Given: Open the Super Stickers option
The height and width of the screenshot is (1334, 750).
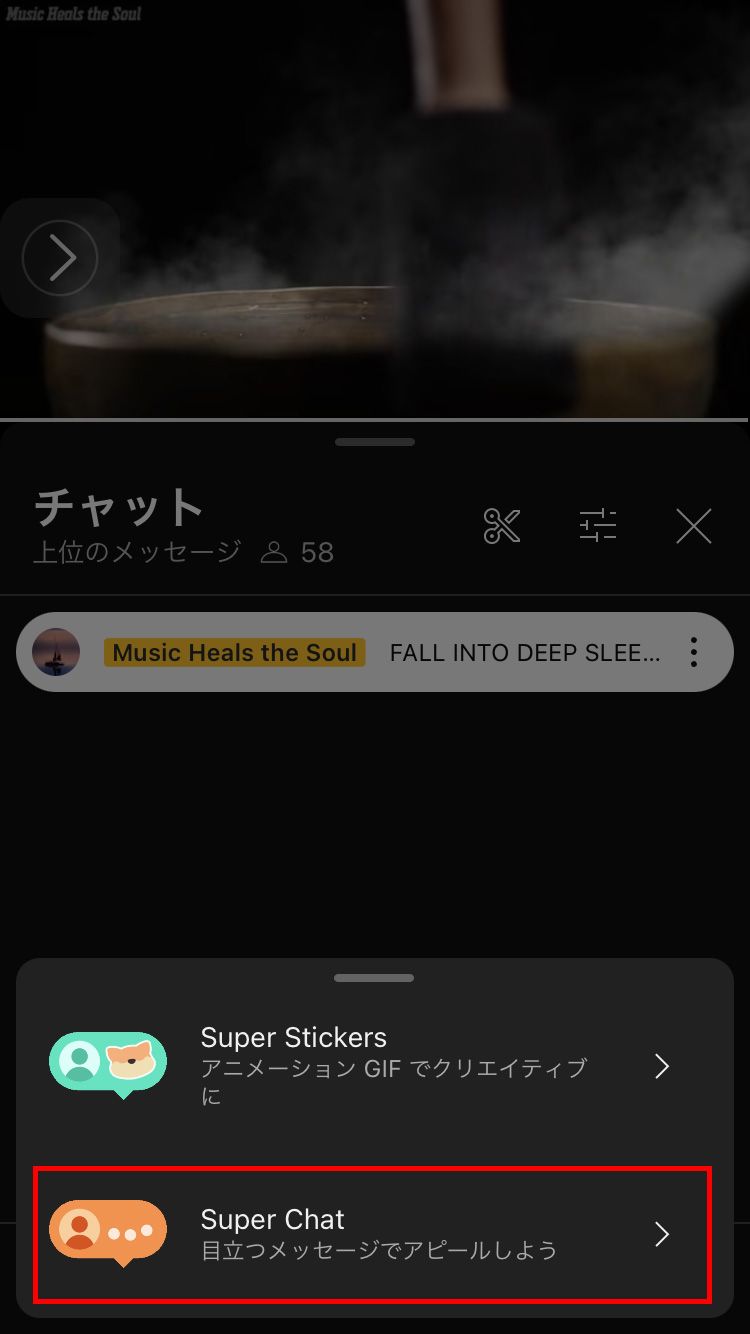Looking at the screenshot, I should point(372,1066).
